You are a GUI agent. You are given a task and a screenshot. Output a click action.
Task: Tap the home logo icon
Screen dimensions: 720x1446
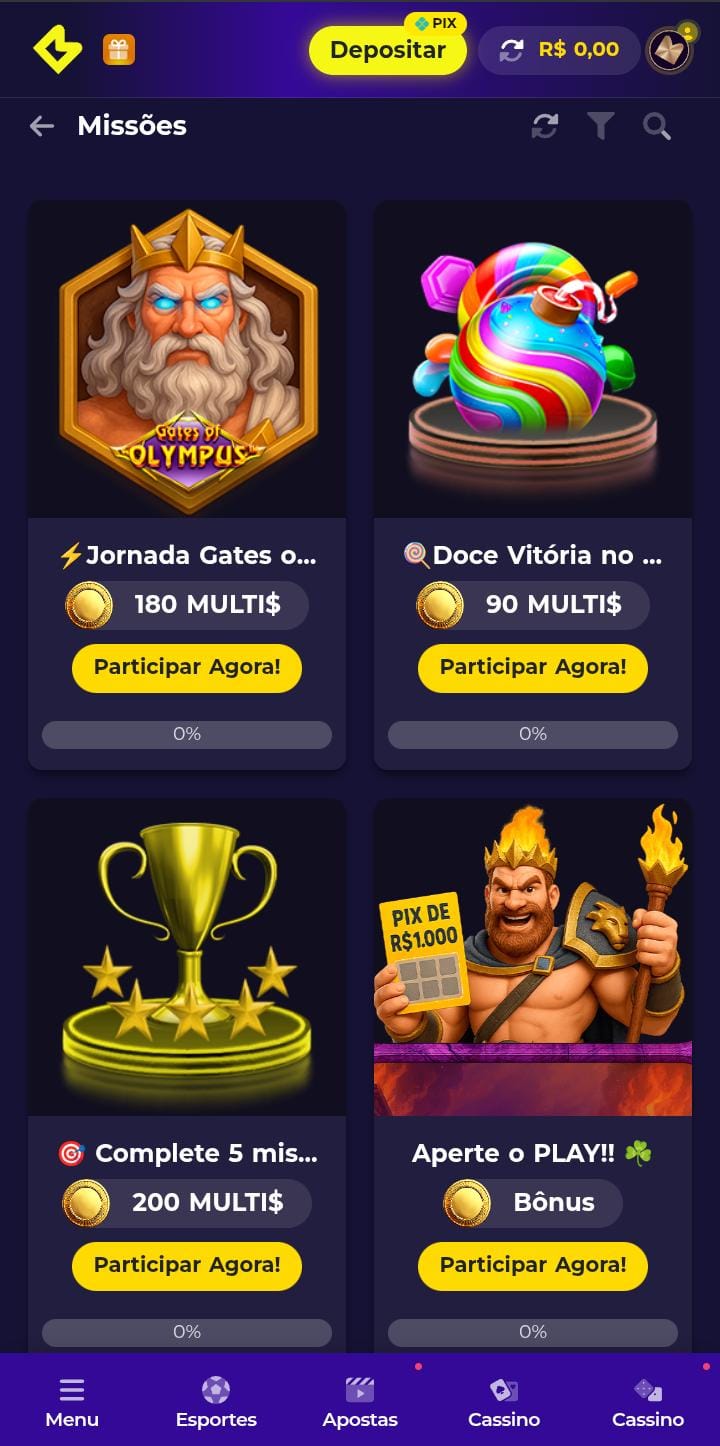click(57, 49)
